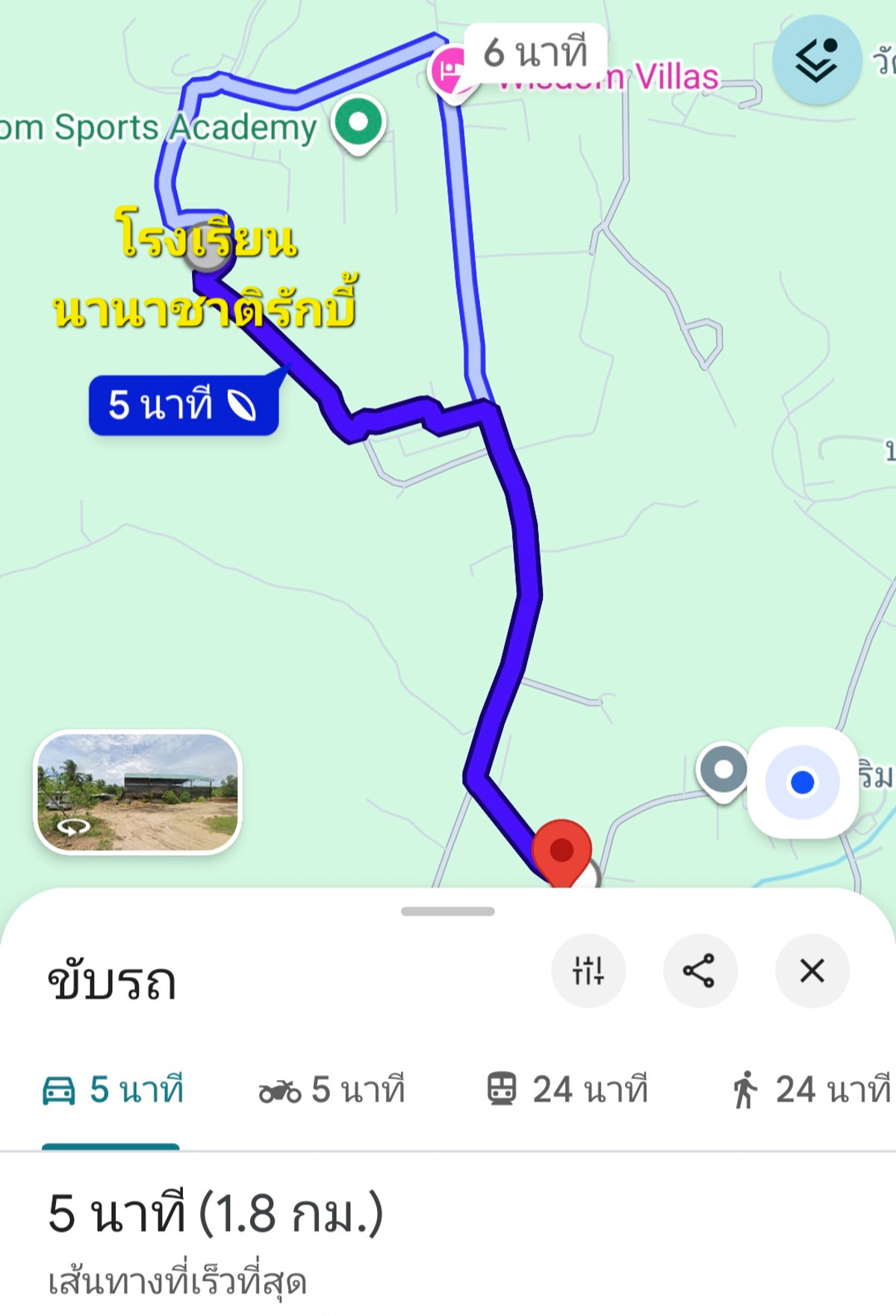This screenshot has width=896, height=1316.
Task: Open the Sports Academy place marker
Action: coord(358,123)
